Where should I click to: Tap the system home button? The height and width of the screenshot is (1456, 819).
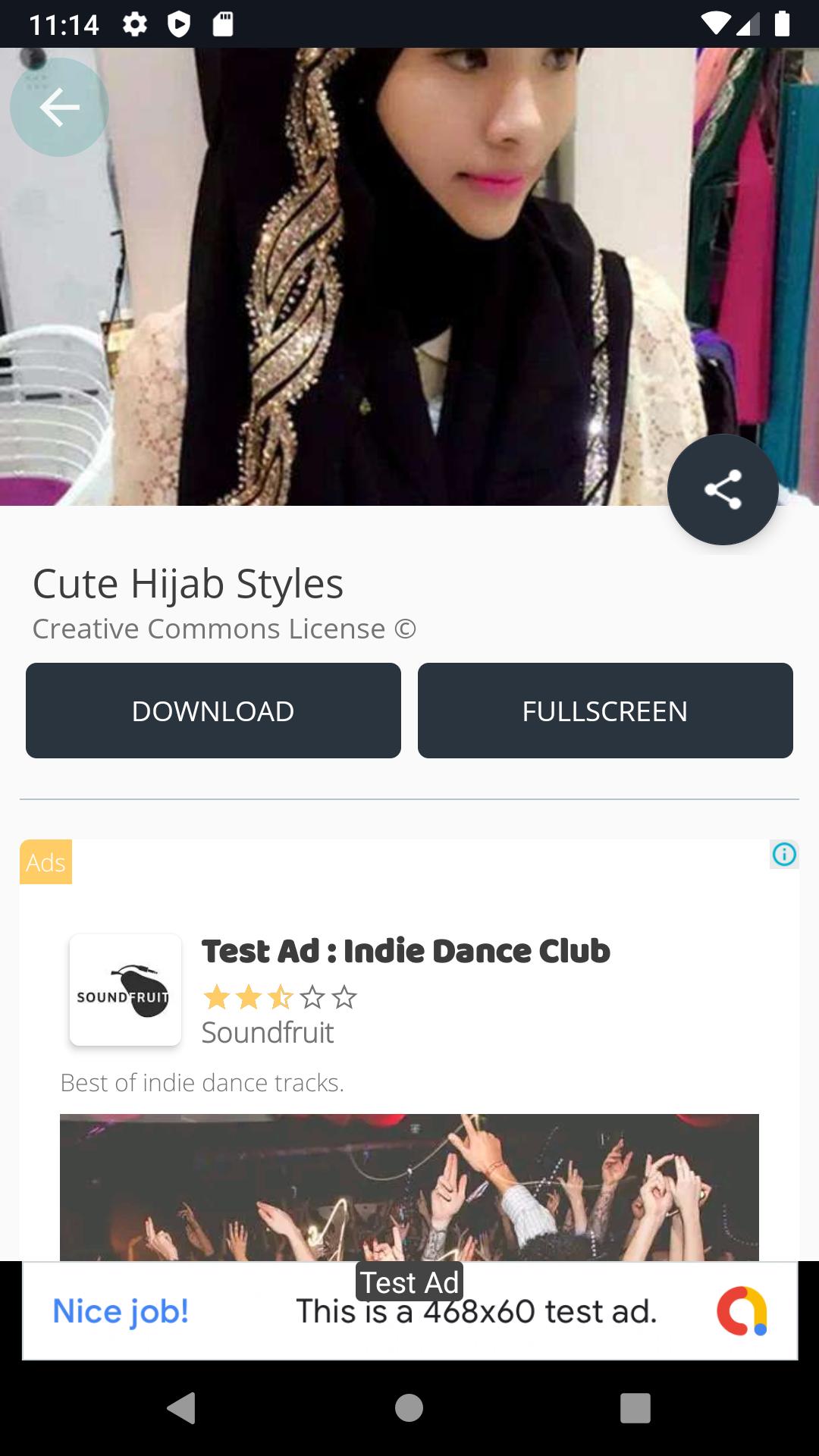[409, 1408]
